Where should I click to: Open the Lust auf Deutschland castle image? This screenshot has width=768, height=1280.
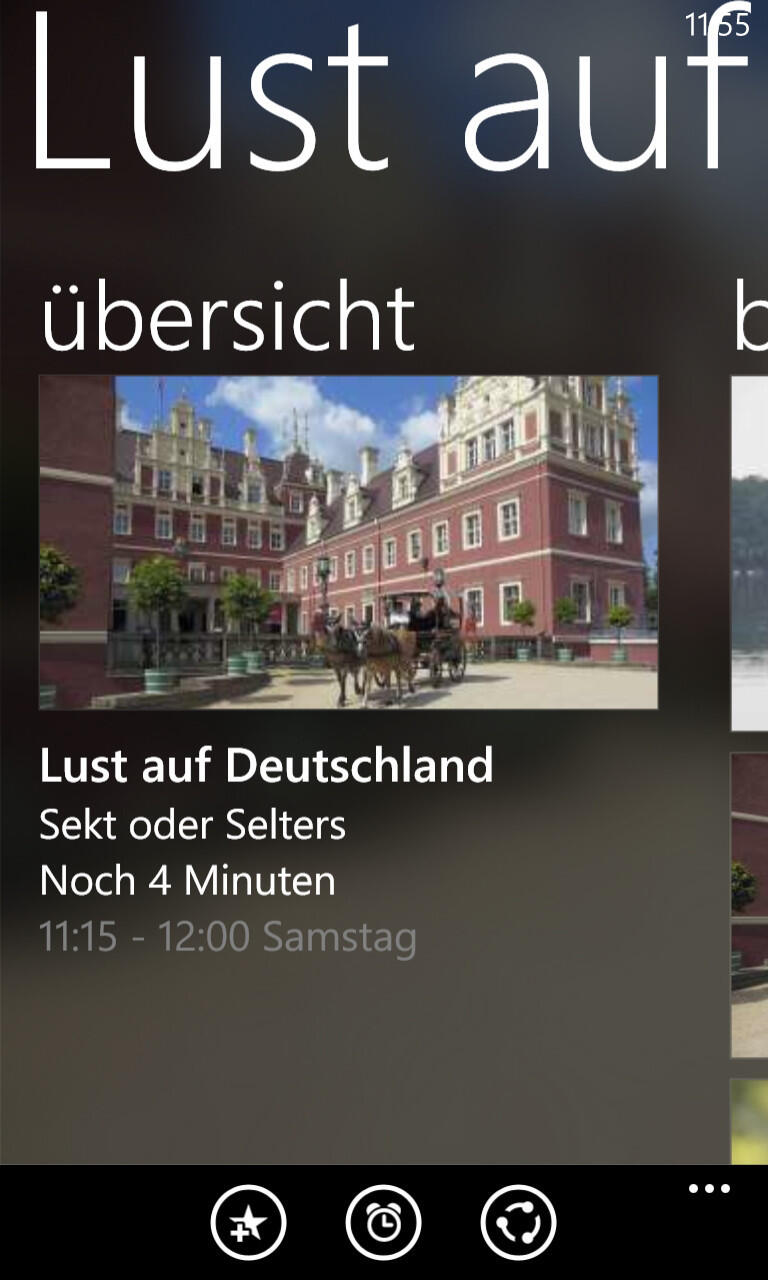(x=348, y=542)
